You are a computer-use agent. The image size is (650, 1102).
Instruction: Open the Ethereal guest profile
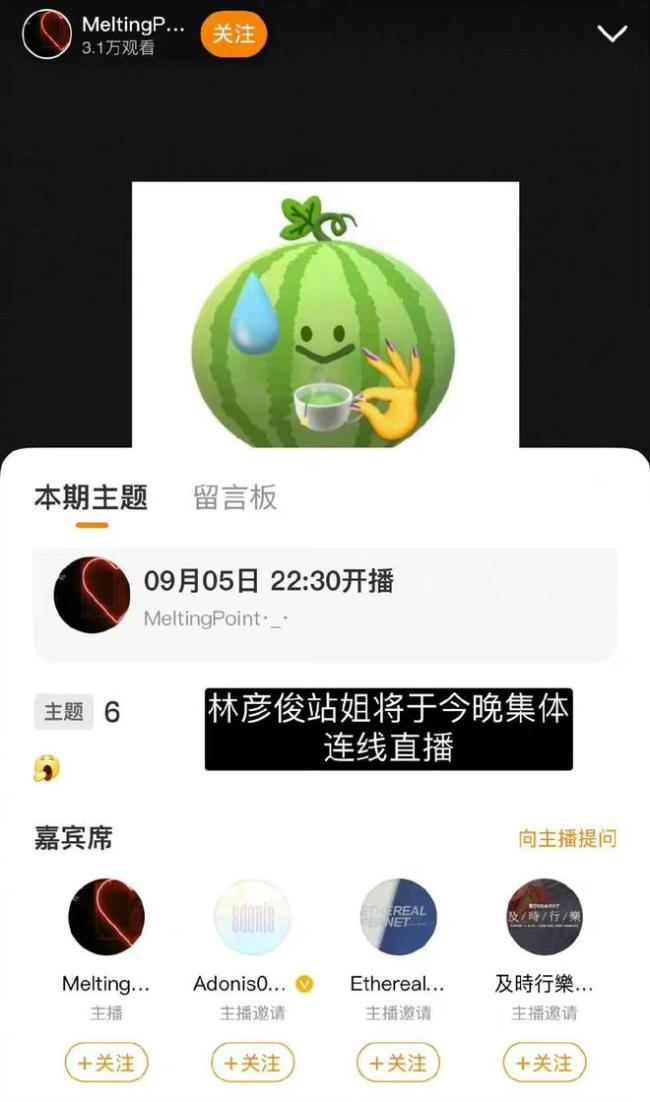pyautogui.click(x=398, y=917)
